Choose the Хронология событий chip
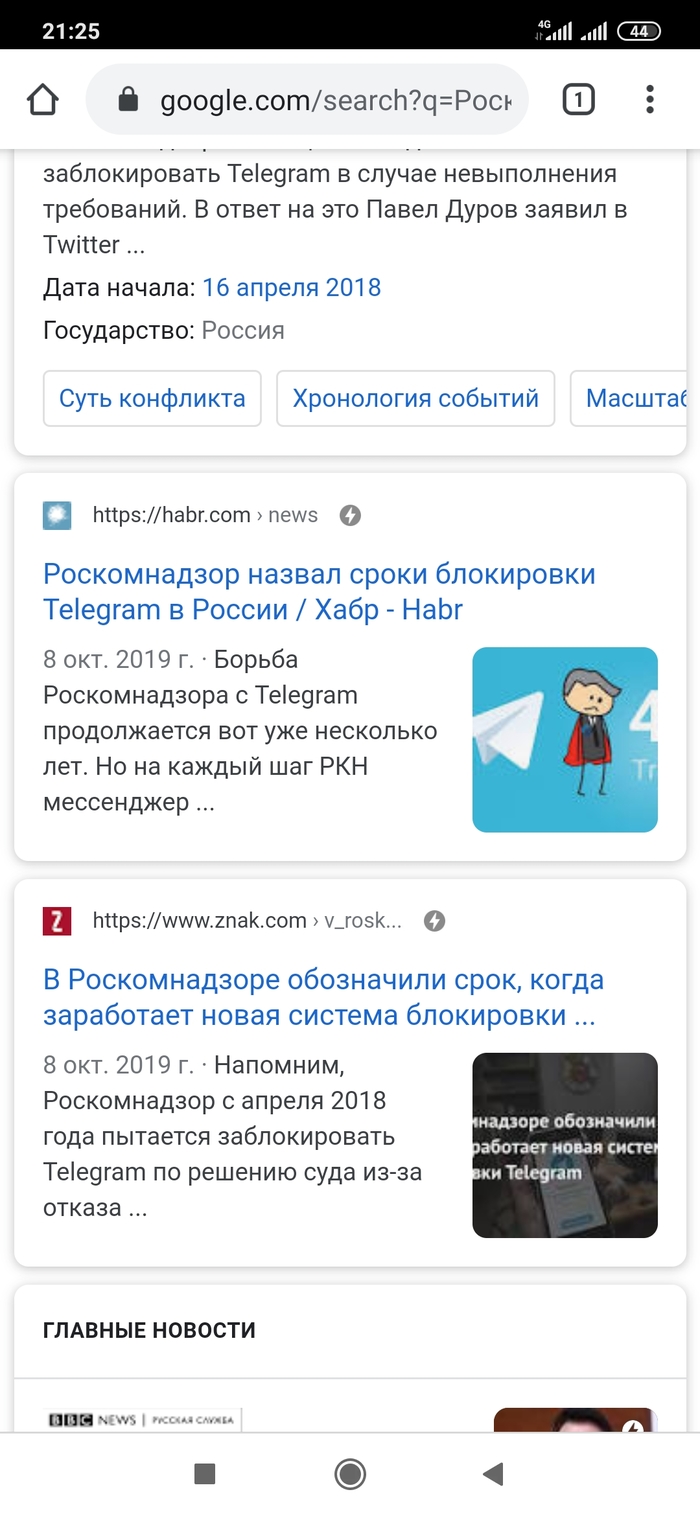 415,398
